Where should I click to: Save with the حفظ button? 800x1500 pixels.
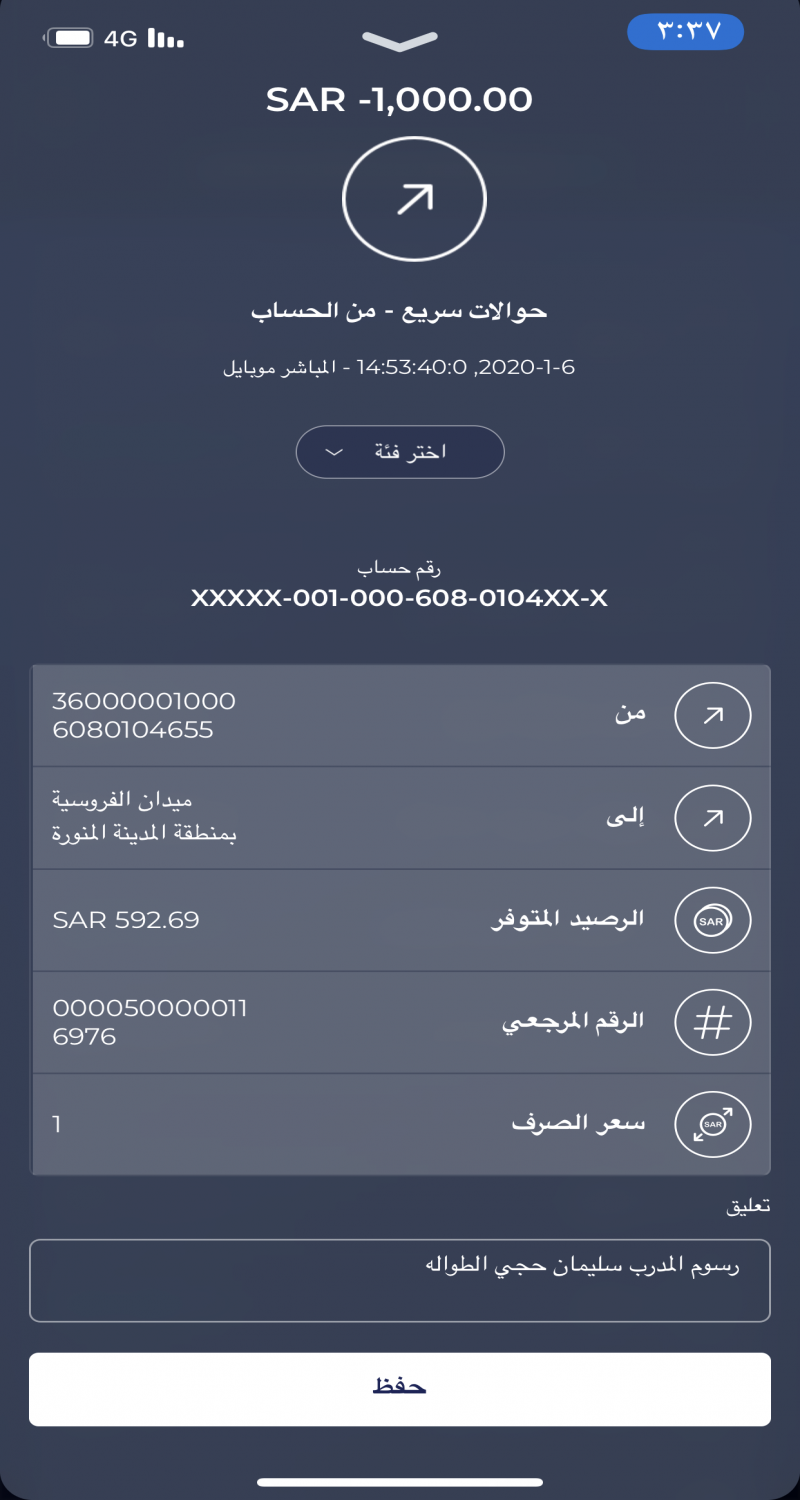400,1388
